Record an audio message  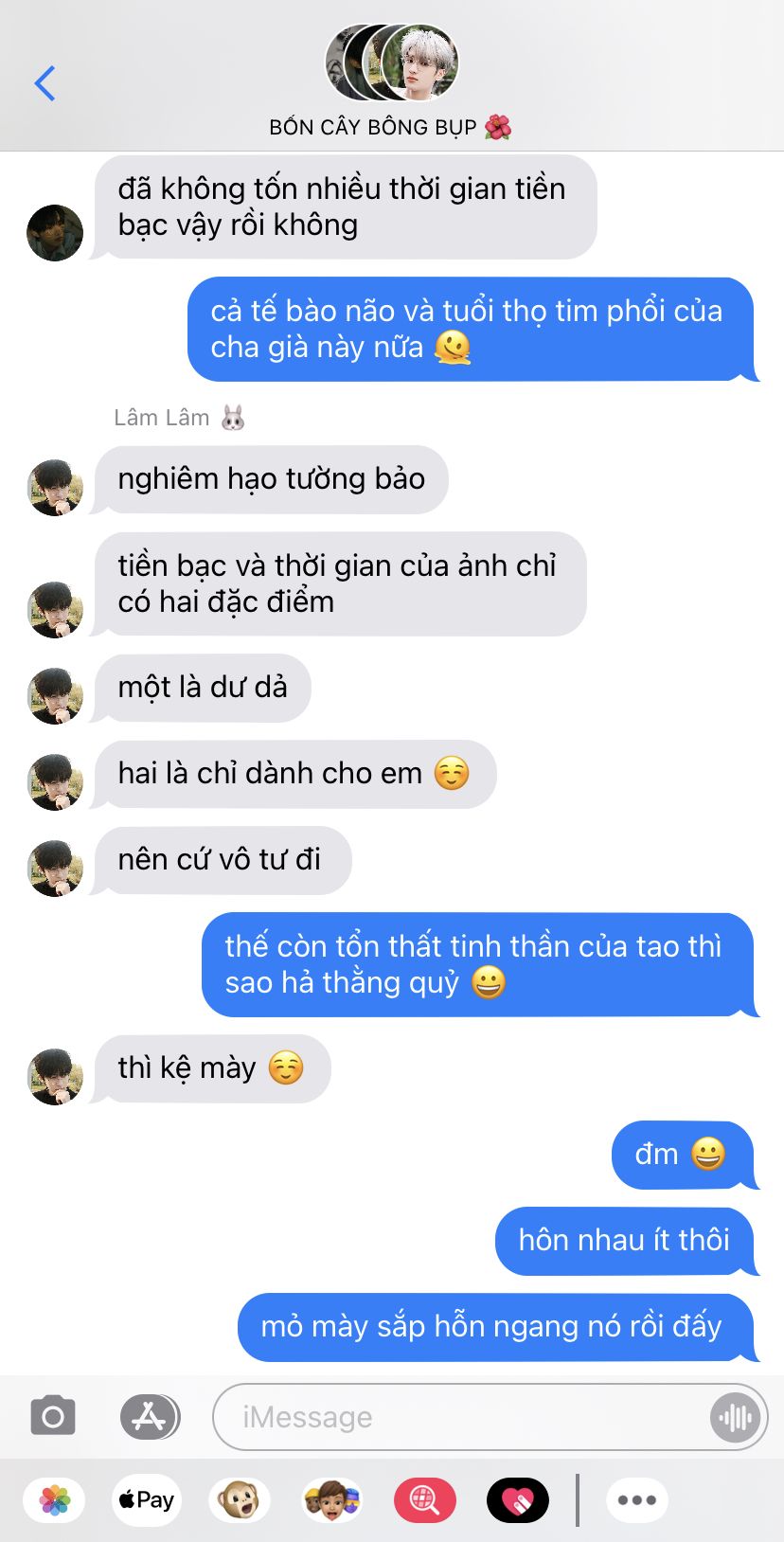click(x=736, y=1417)
